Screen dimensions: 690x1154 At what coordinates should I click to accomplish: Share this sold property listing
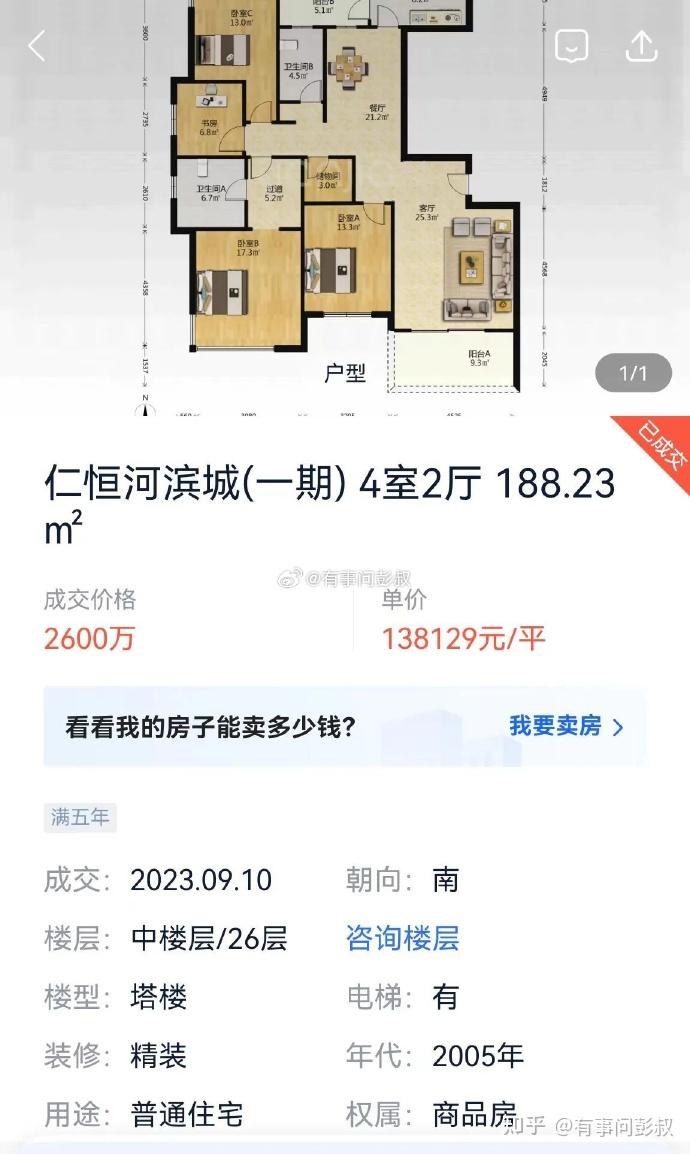click(x=641, y=46)
